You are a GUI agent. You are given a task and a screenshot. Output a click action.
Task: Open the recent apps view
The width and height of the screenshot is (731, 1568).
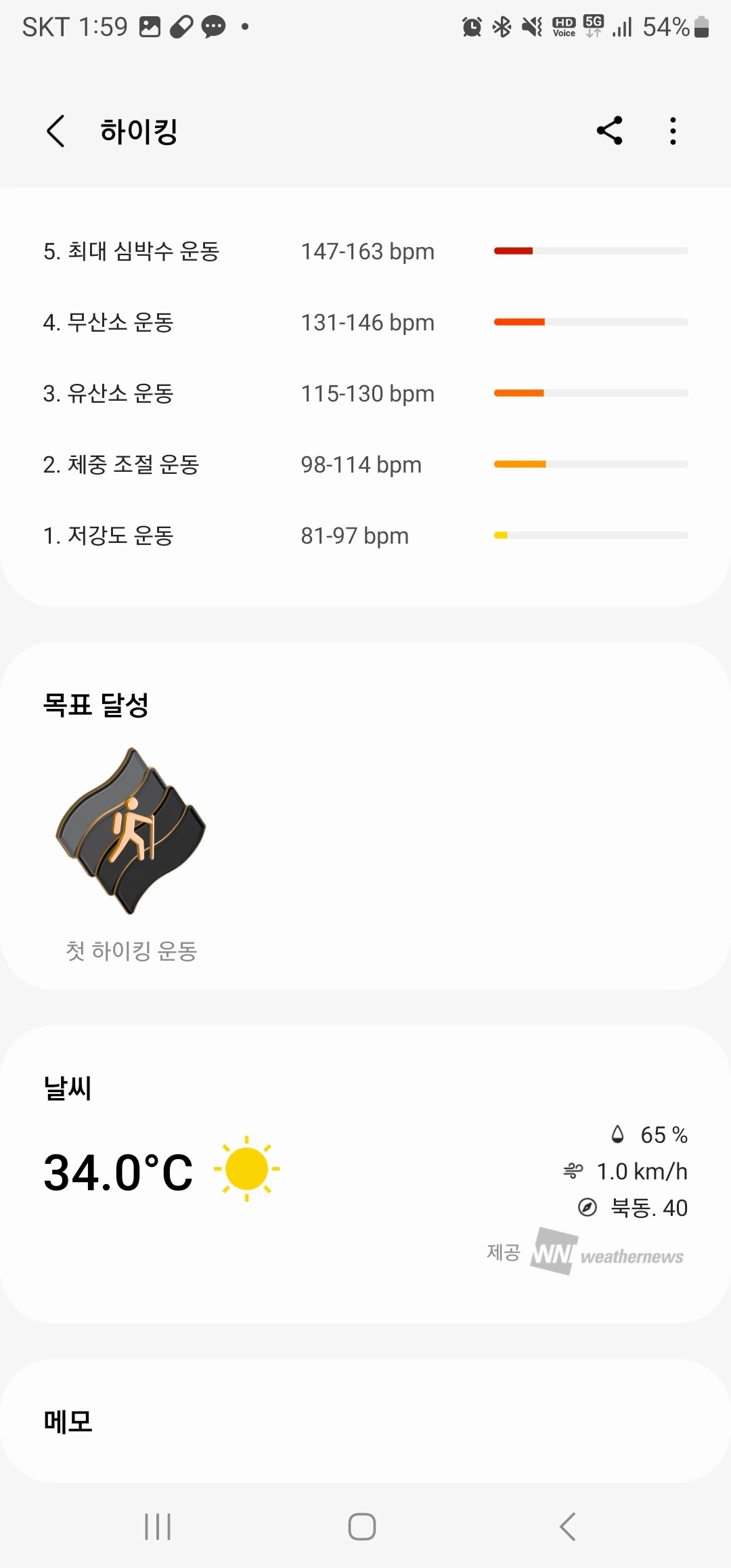click(x=158, y=1527)
